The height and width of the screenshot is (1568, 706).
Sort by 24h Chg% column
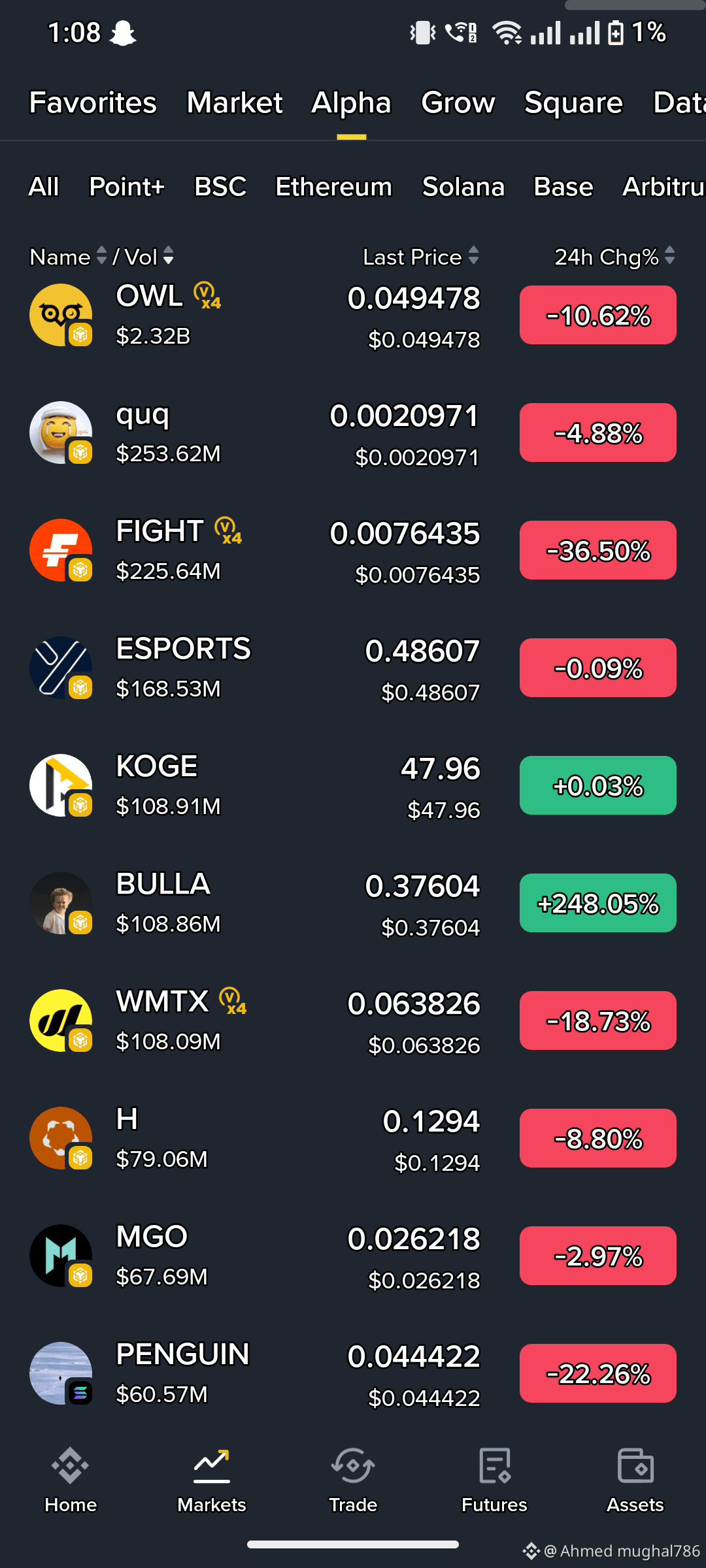click(614, 257)
